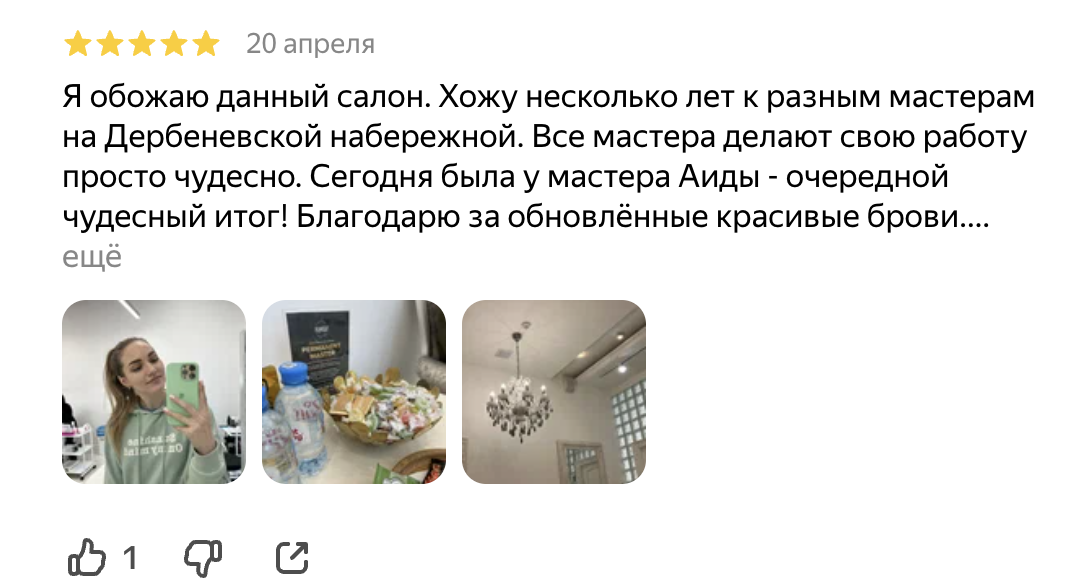Open the chandelier photo

(553, 392)
